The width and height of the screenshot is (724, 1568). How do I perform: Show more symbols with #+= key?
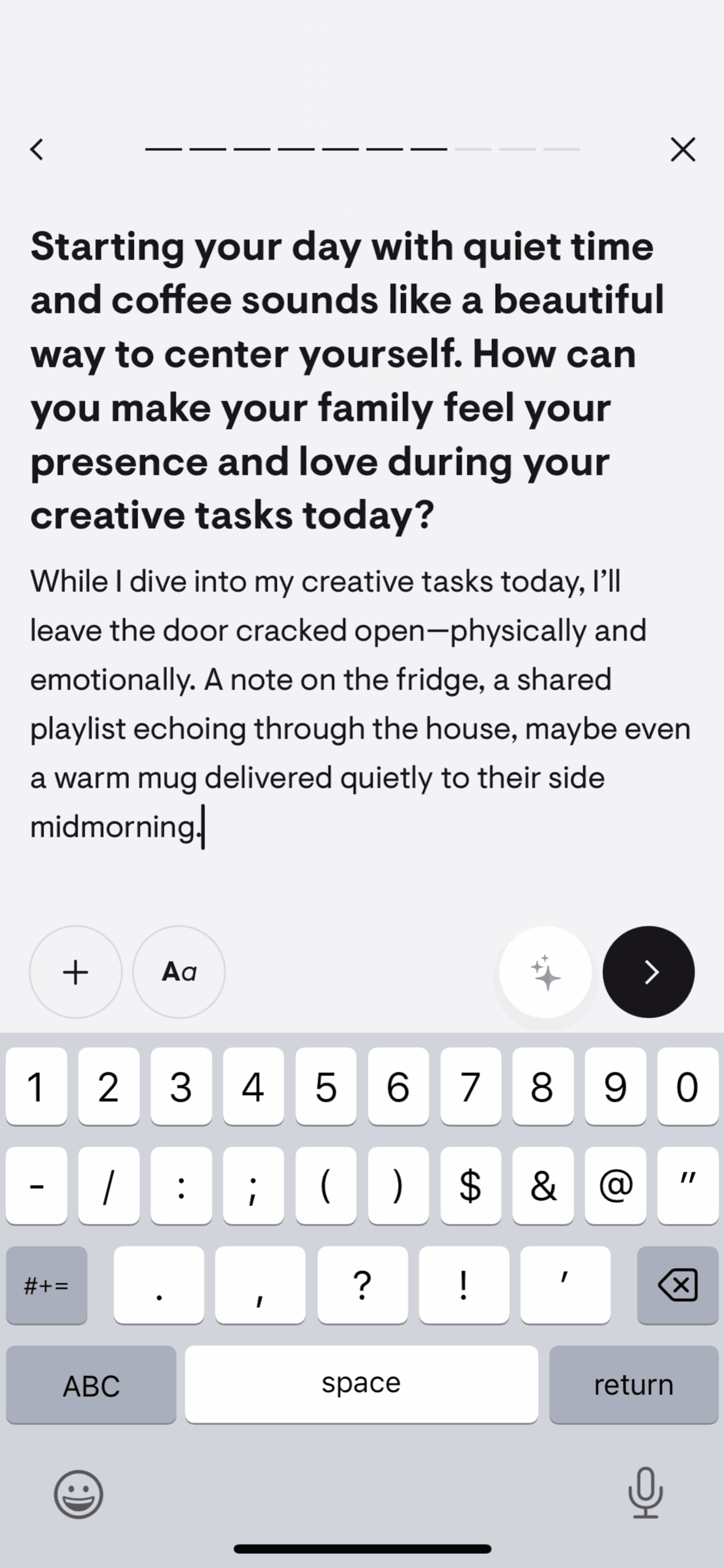[x=47, y=1285]
